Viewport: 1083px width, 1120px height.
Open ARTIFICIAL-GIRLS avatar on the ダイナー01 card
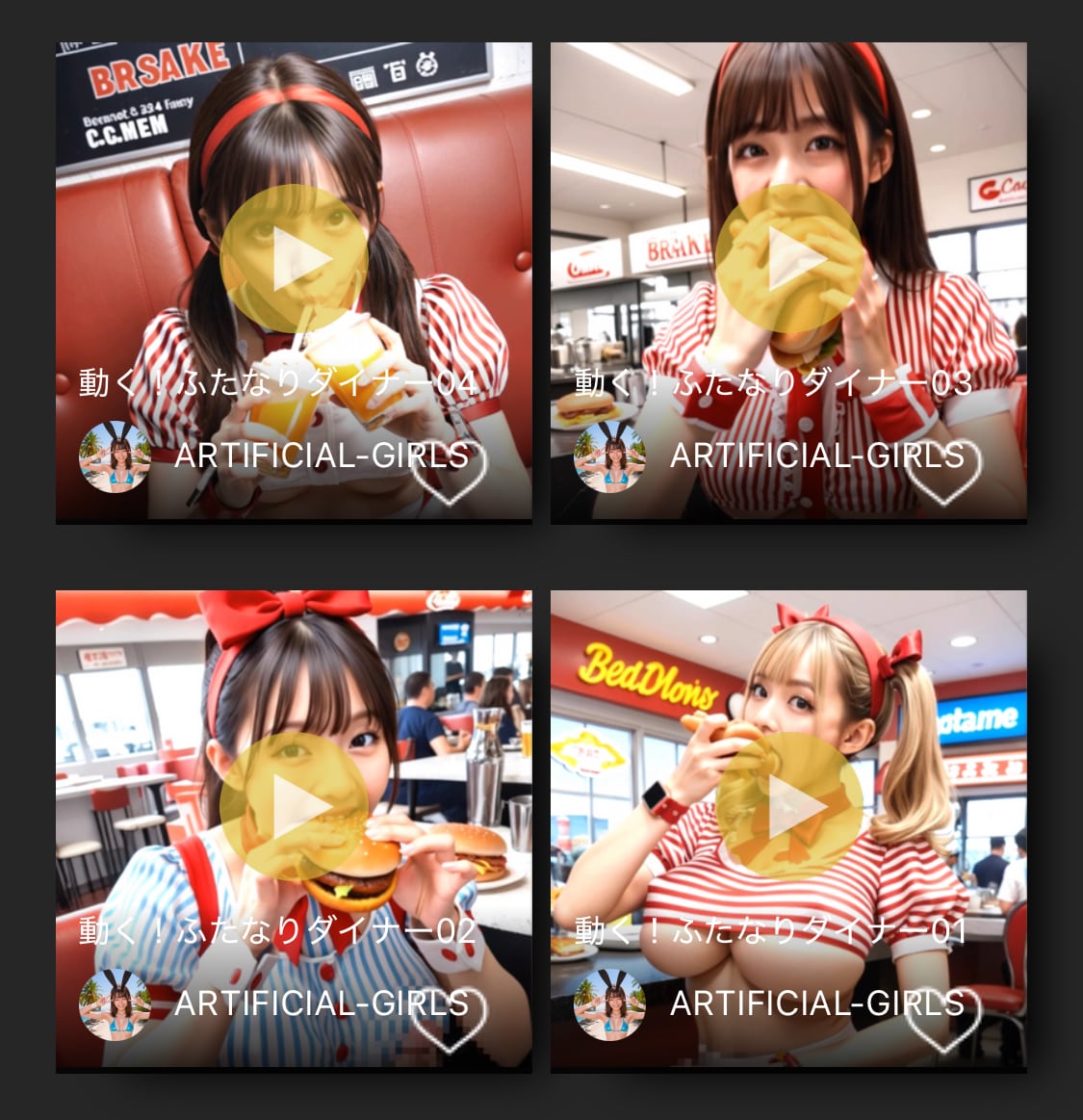click(x=609, y=1004)
